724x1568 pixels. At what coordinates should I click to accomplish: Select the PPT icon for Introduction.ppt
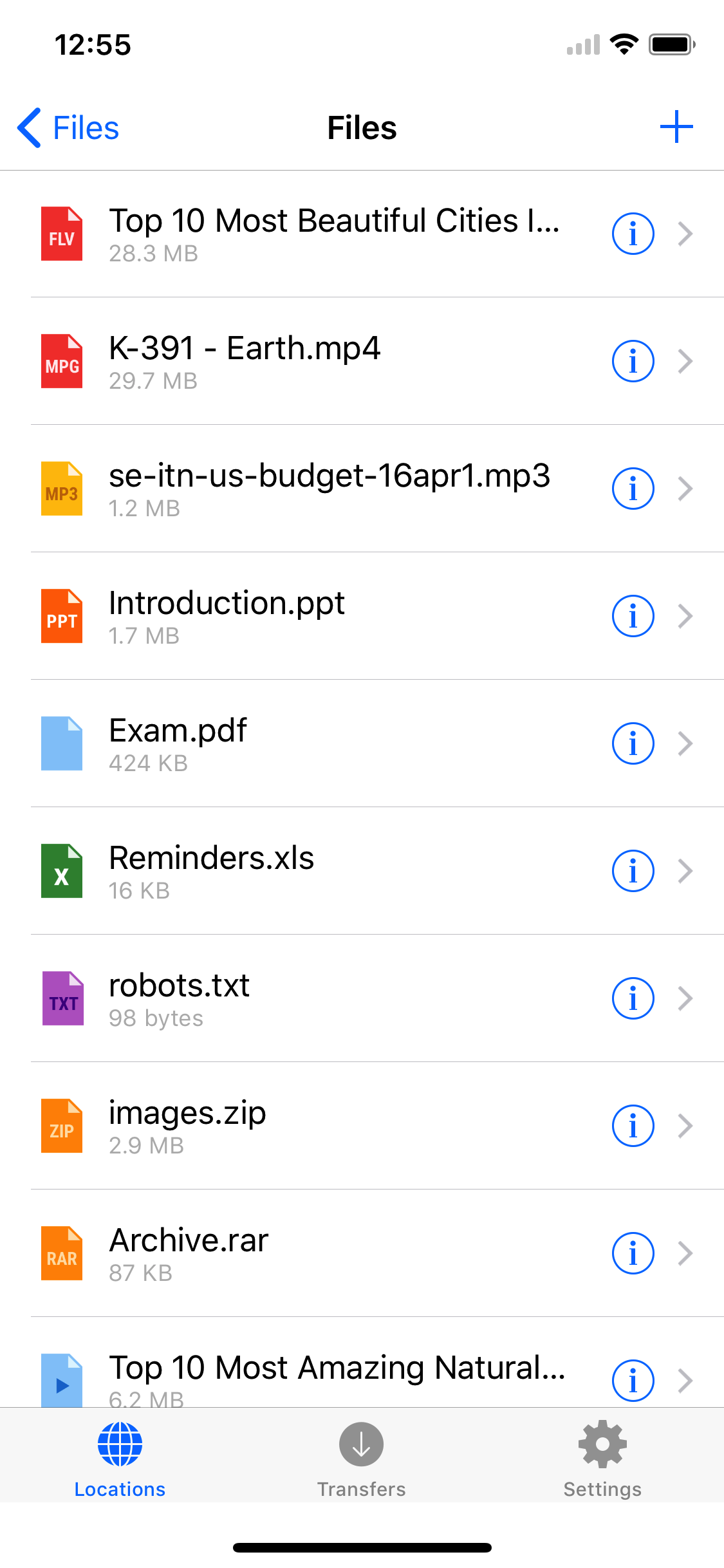pyautogui.click(x=62, y=616)
